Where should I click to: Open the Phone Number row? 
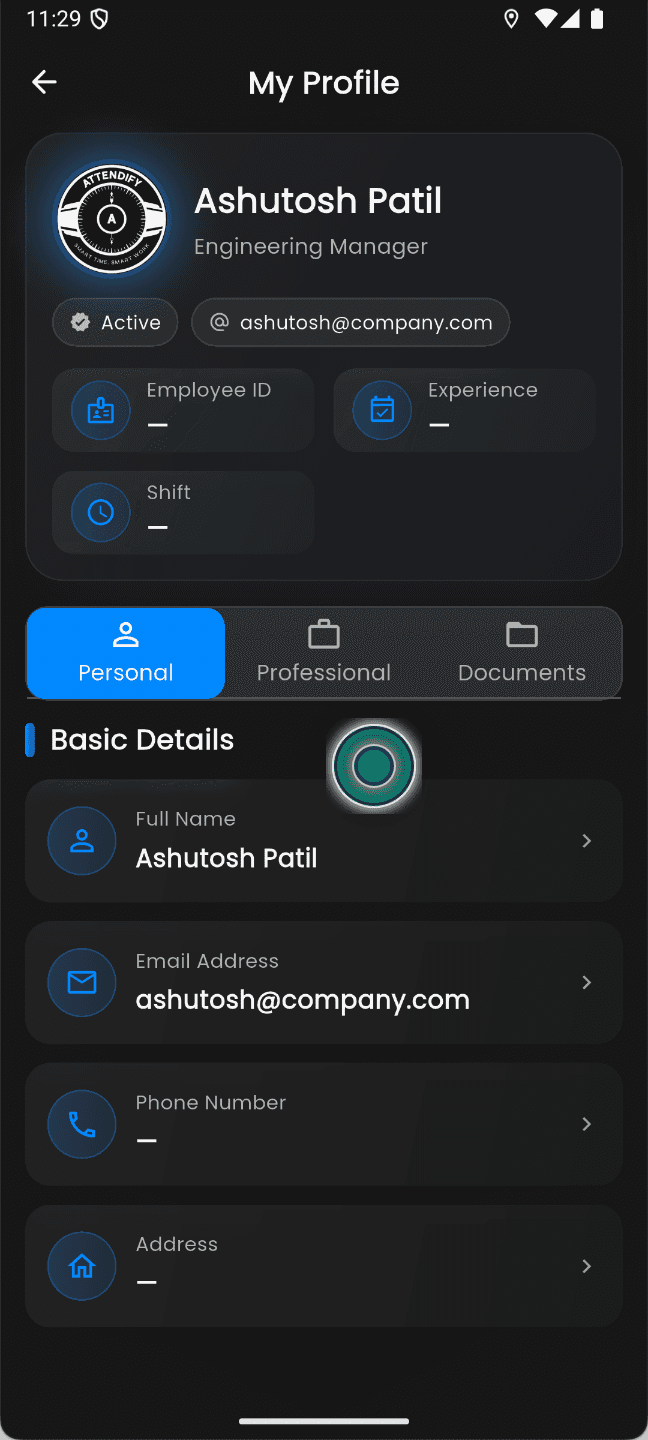point(324,1125)
